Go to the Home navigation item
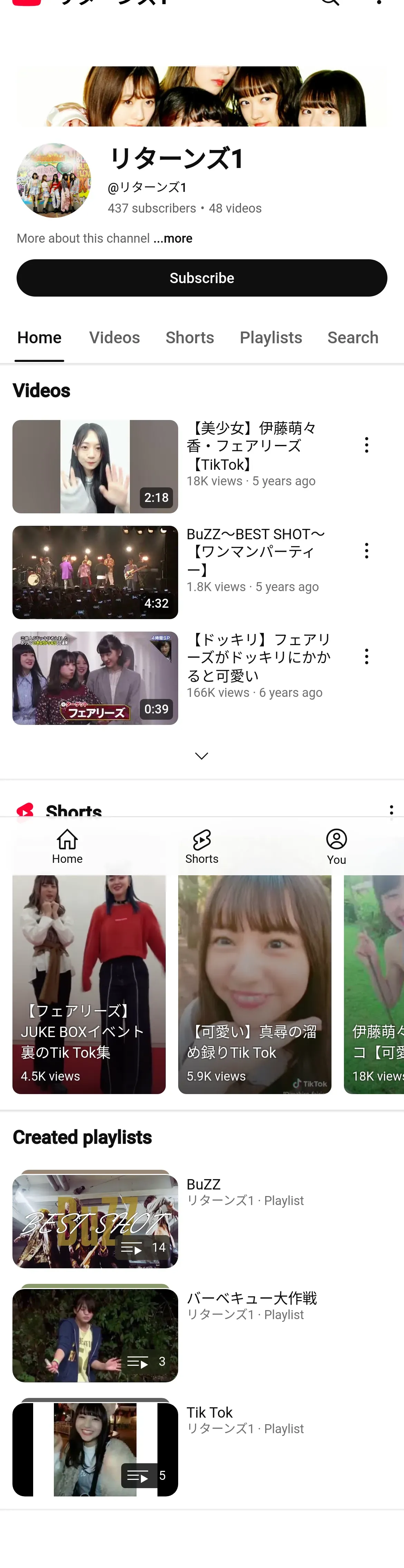The height and width of the screenshot is (1568, 404). click(67, 847)
